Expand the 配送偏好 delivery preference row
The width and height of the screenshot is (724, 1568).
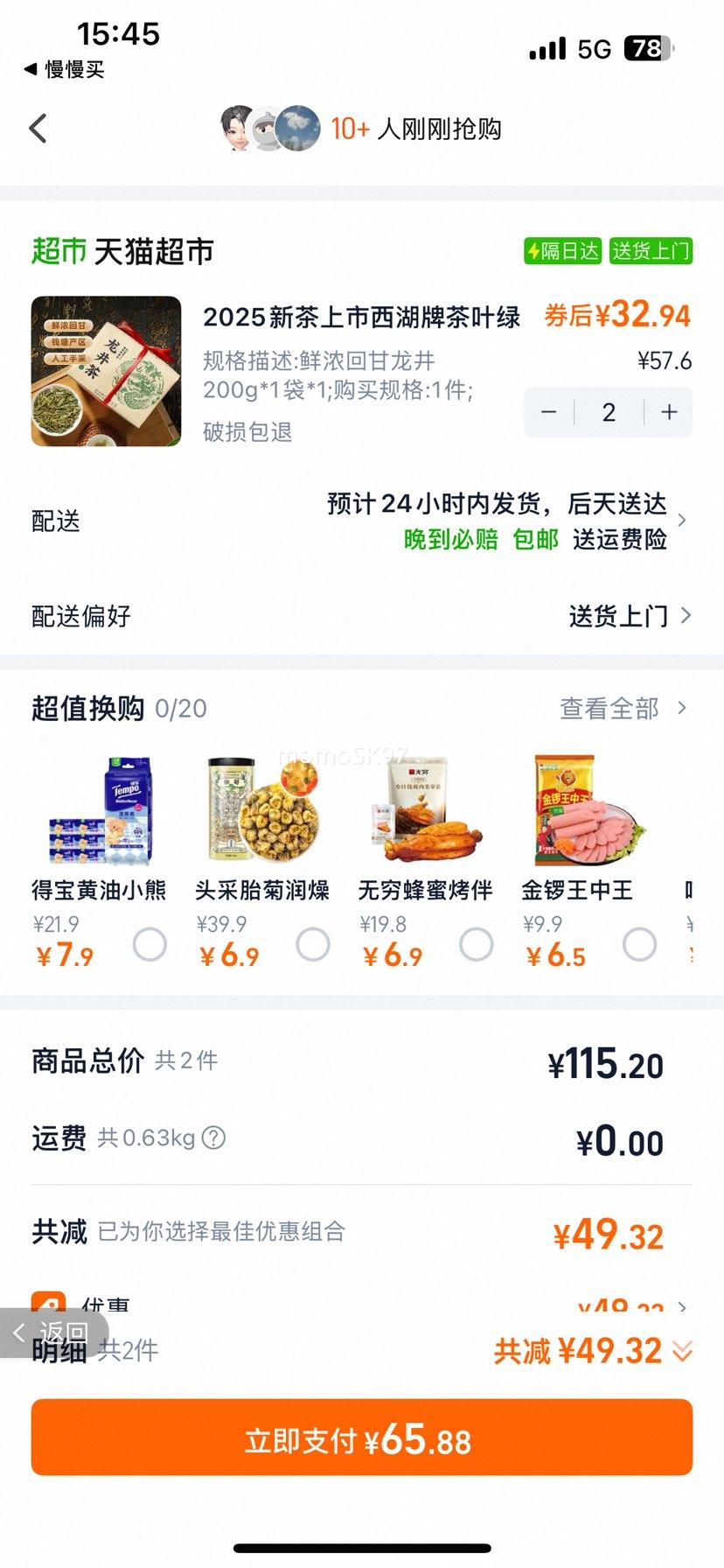362,615
